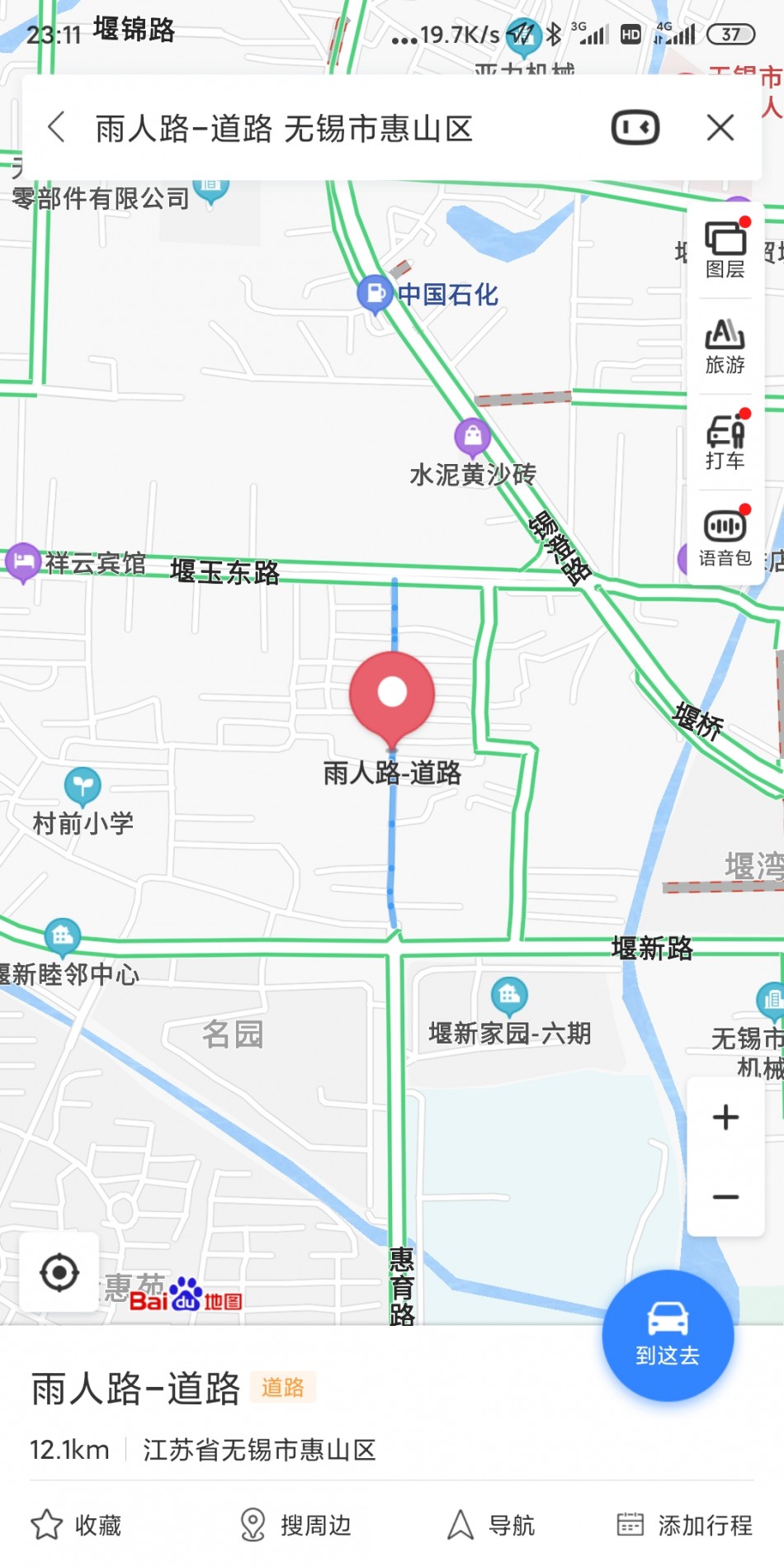This screenshot has width=784, height=1567.
Task: Tap the 村前小学 school marker
Action: point(83,787)
